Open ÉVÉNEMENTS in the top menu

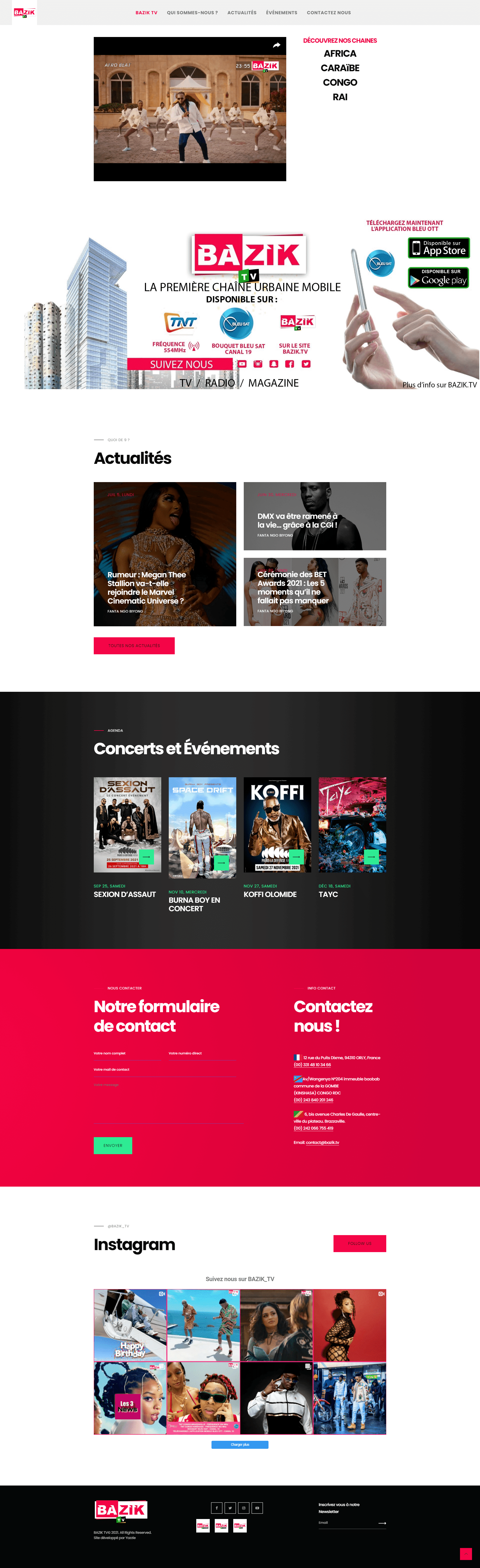[281, 13]
